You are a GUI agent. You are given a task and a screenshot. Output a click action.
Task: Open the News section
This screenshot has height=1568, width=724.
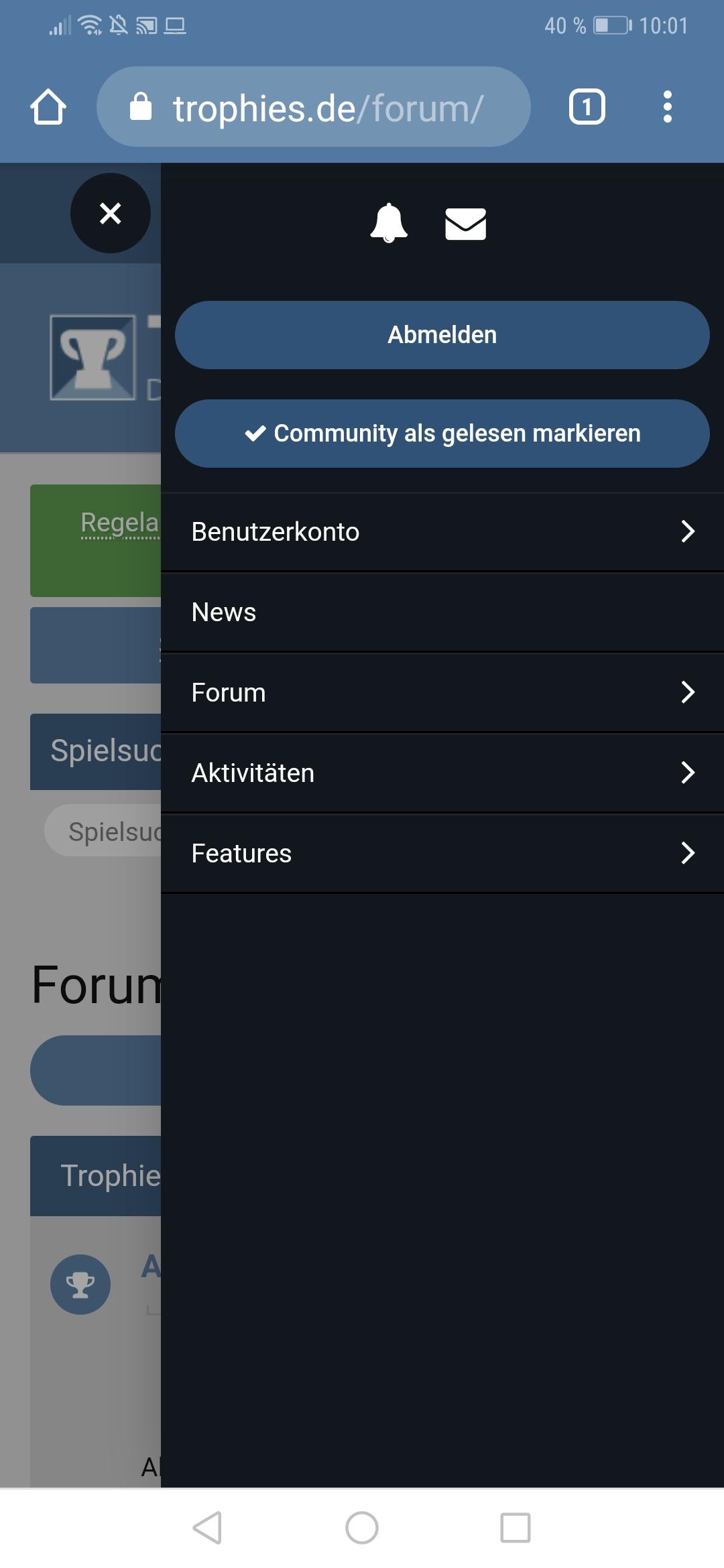(x=442, y=612)
